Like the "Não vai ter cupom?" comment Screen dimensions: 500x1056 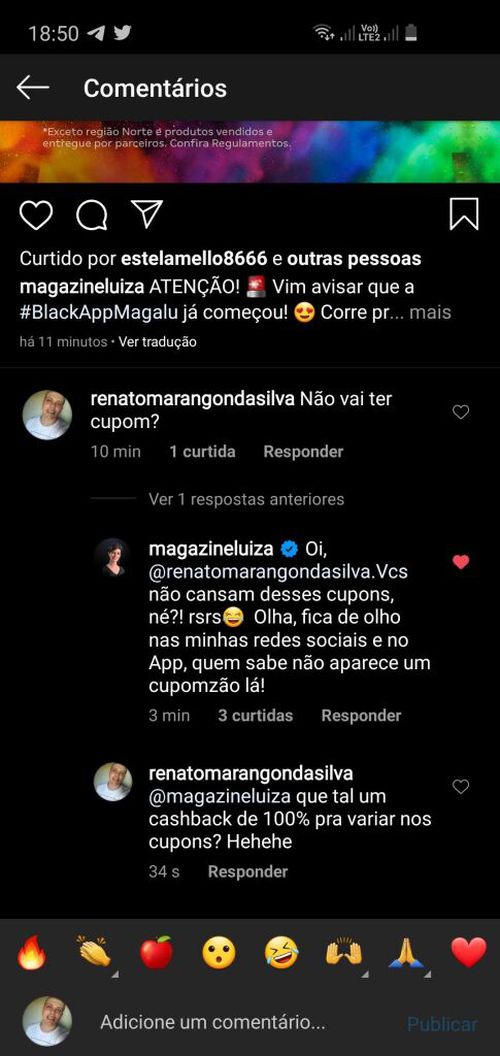click(461, 412)
